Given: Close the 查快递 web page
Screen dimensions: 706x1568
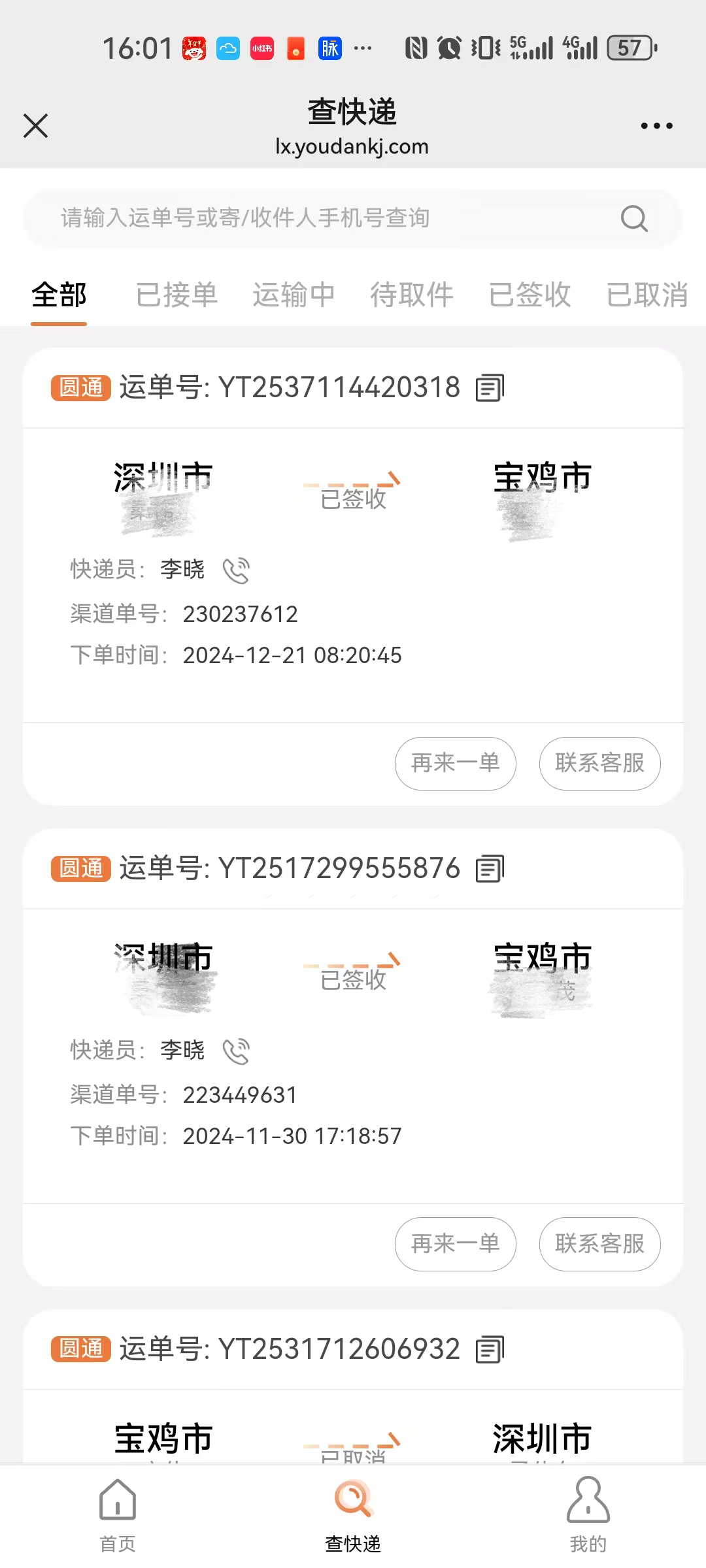Looking at the screenshot, I should pos(35,125).
